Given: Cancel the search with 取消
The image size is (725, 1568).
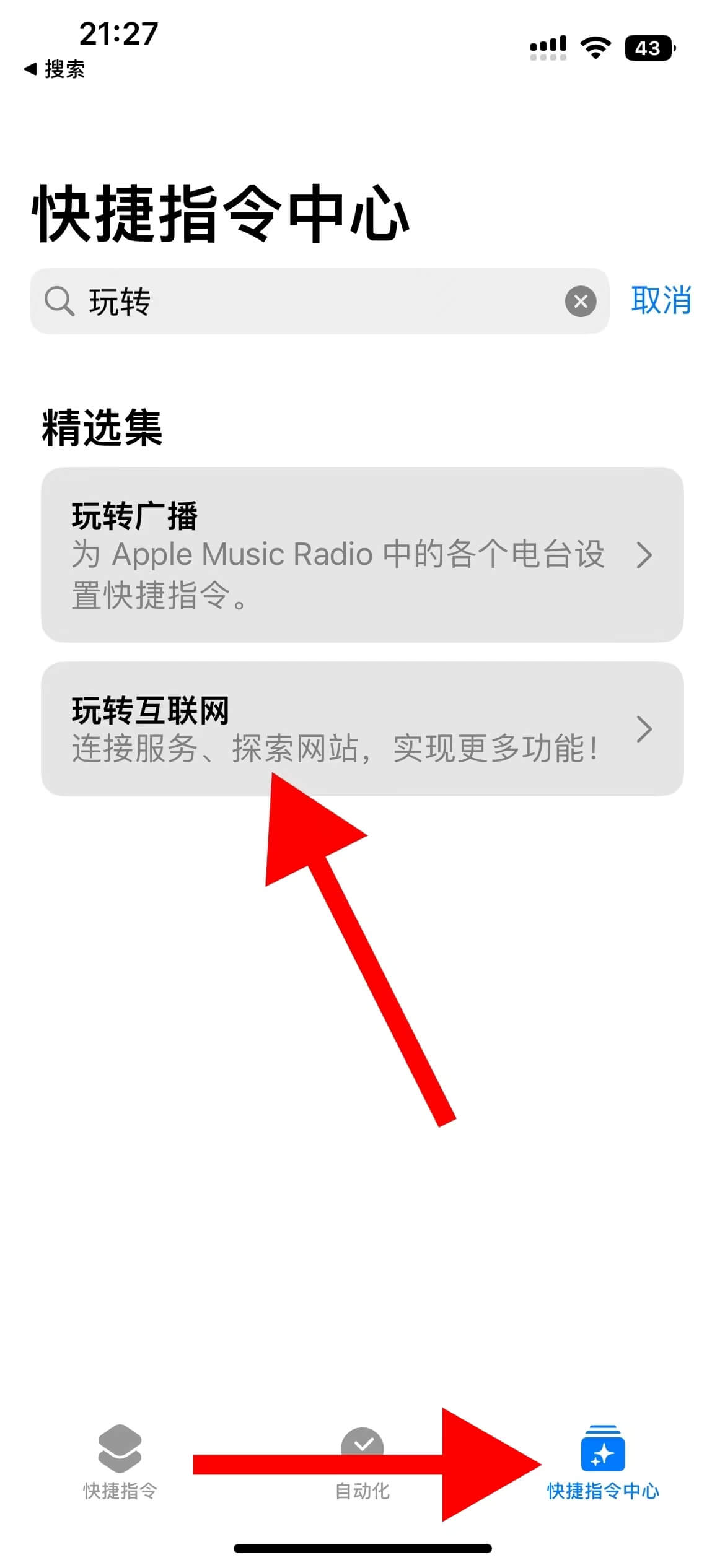Looking at the screenshot, I should [661, 301].
